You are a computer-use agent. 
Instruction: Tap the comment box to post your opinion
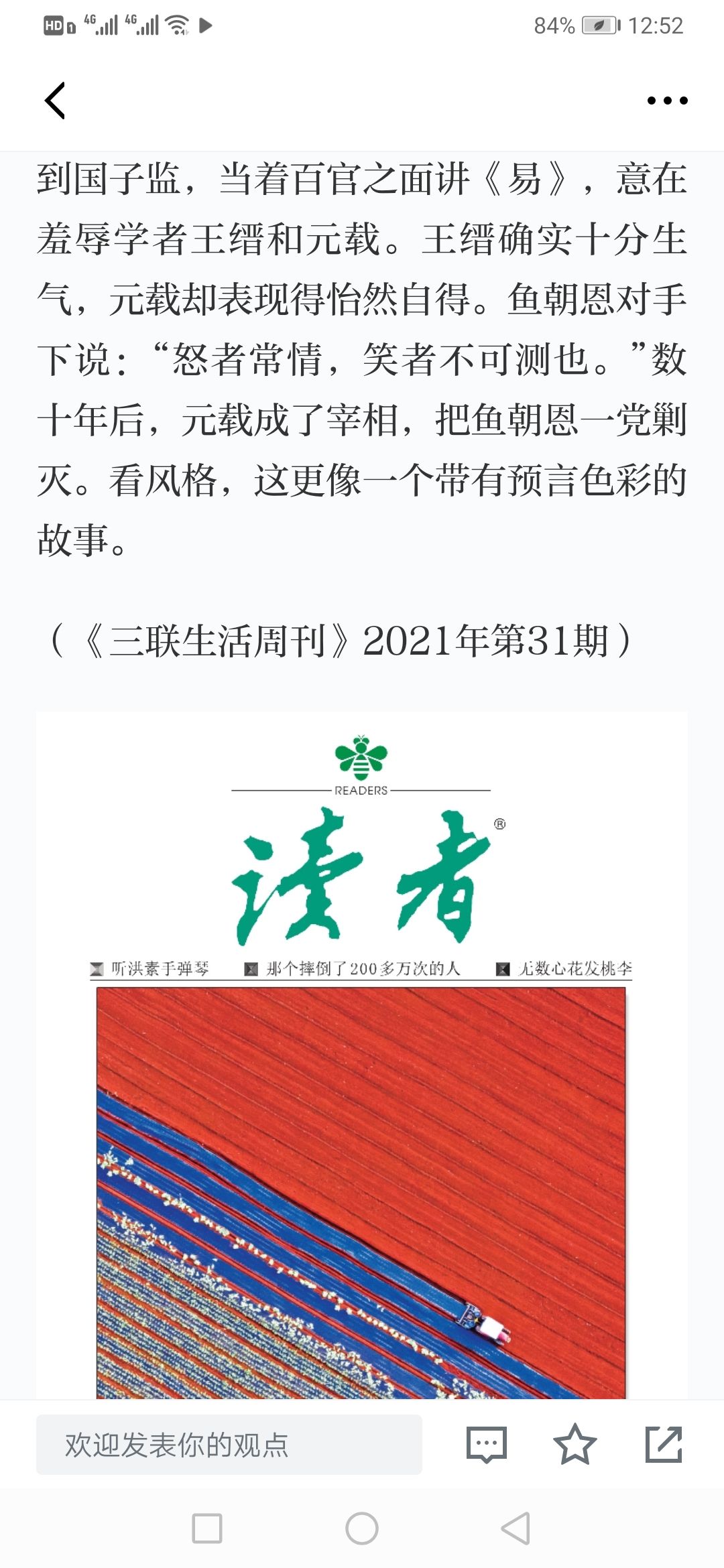point(229,1444)
